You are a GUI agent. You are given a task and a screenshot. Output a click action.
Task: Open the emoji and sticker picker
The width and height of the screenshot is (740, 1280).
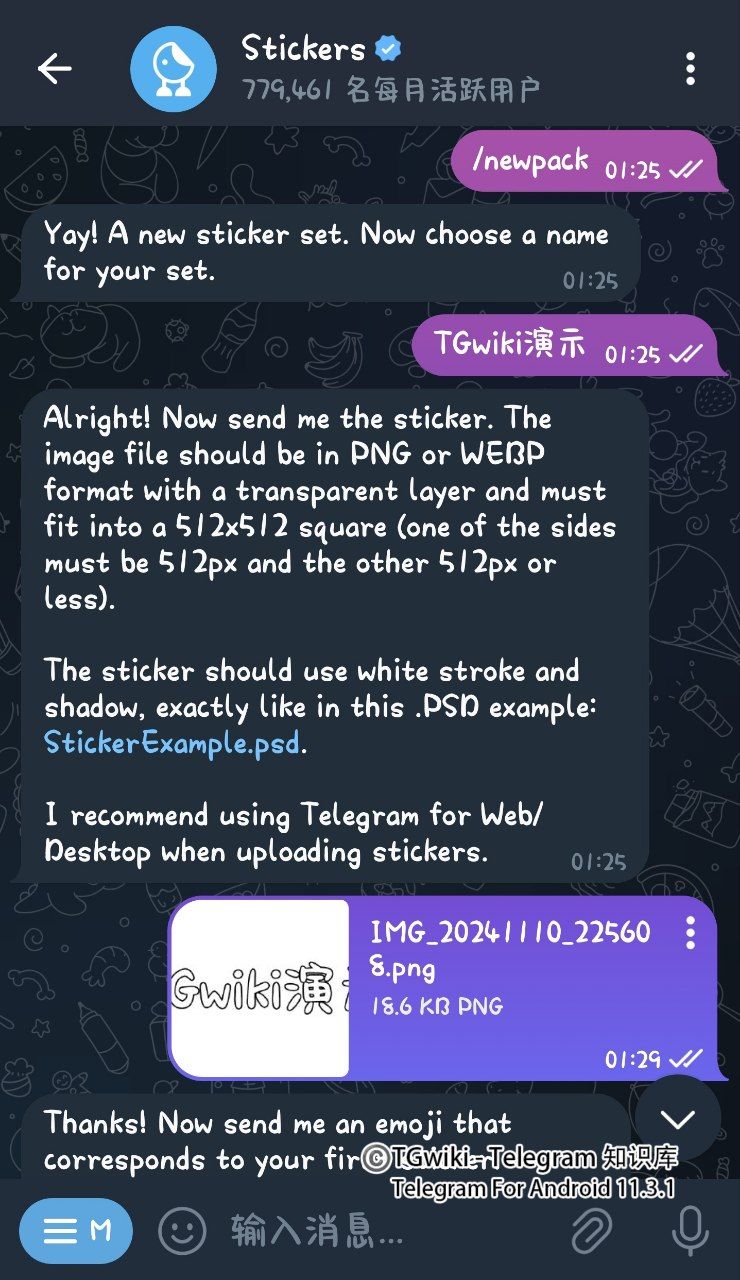(182, 1230)
